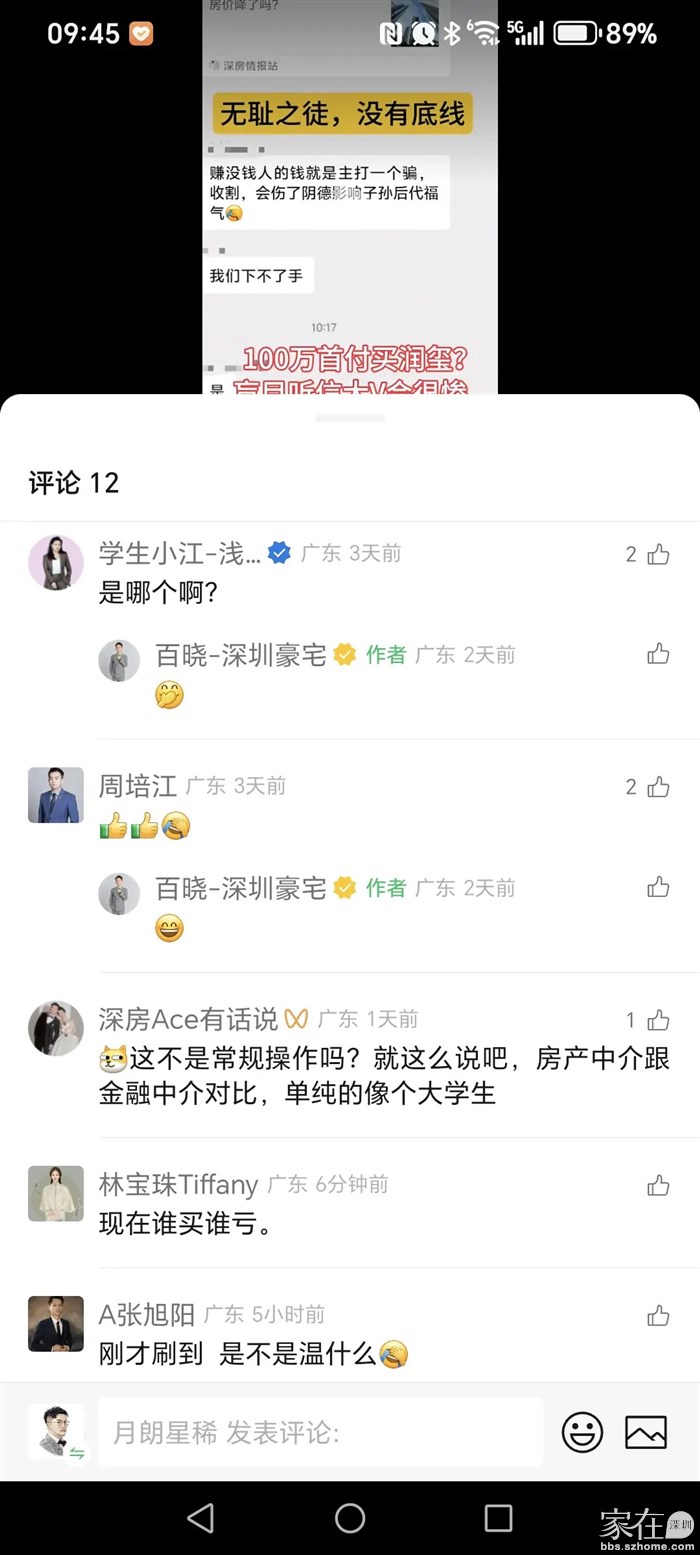This screenshot has height=1555, width=700.
Task: Go to the system home screen
Action: 350,1518
